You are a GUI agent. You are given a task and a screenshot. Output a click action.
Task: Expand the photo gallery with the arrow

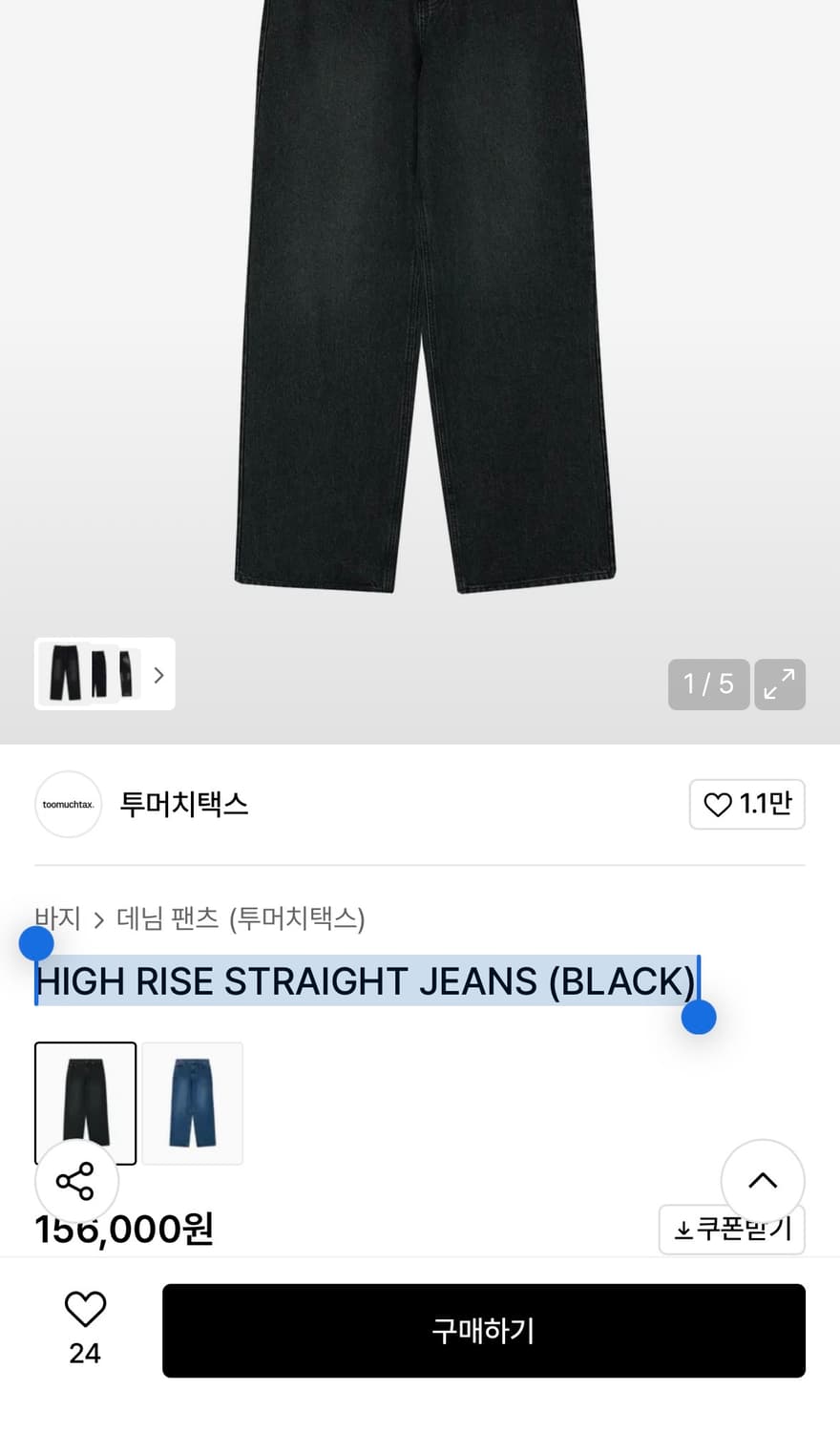[158, 675]
